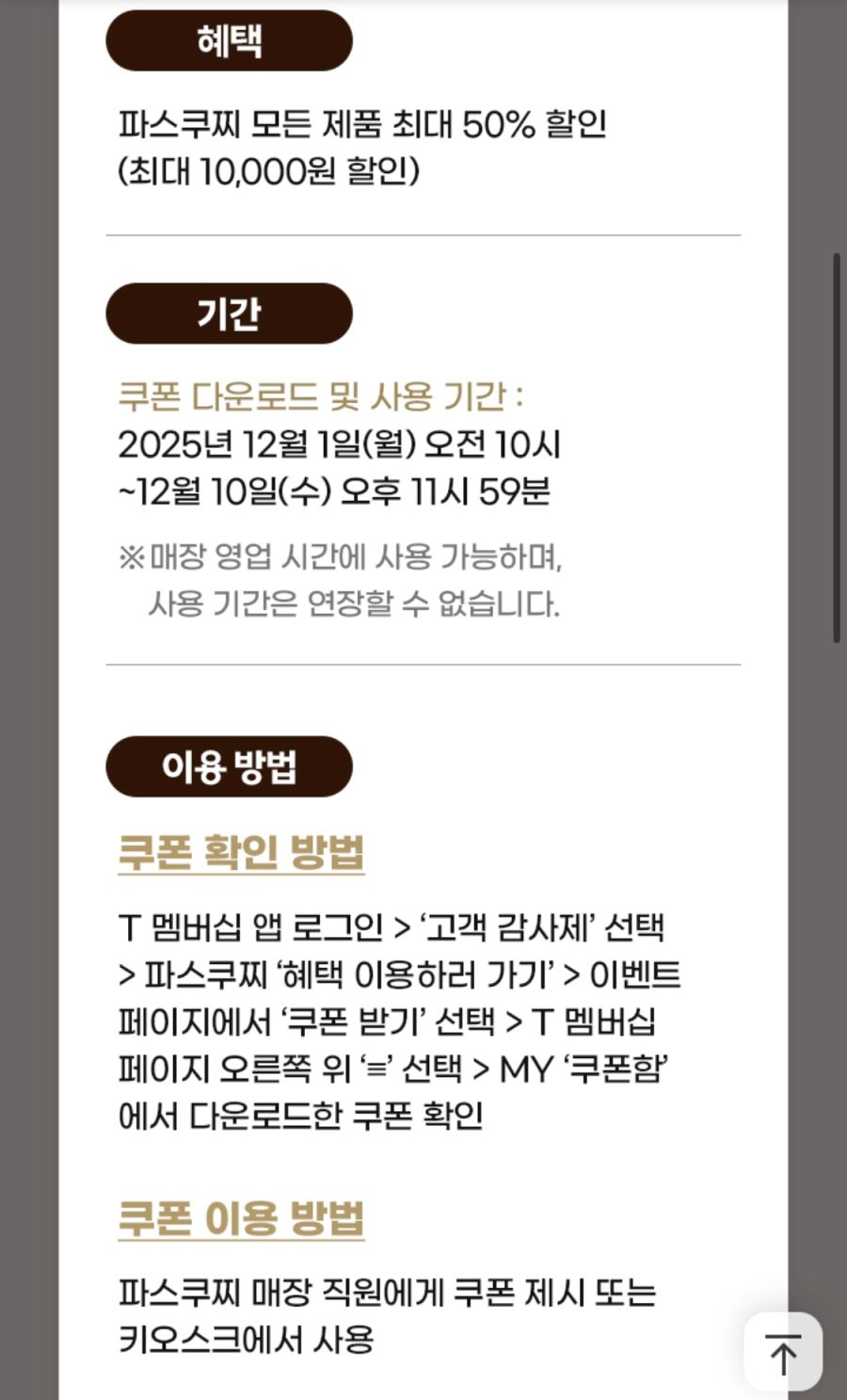Select the 기간 section badge
The width and height of the screenshot is (847, 1400).
(230, 313)
